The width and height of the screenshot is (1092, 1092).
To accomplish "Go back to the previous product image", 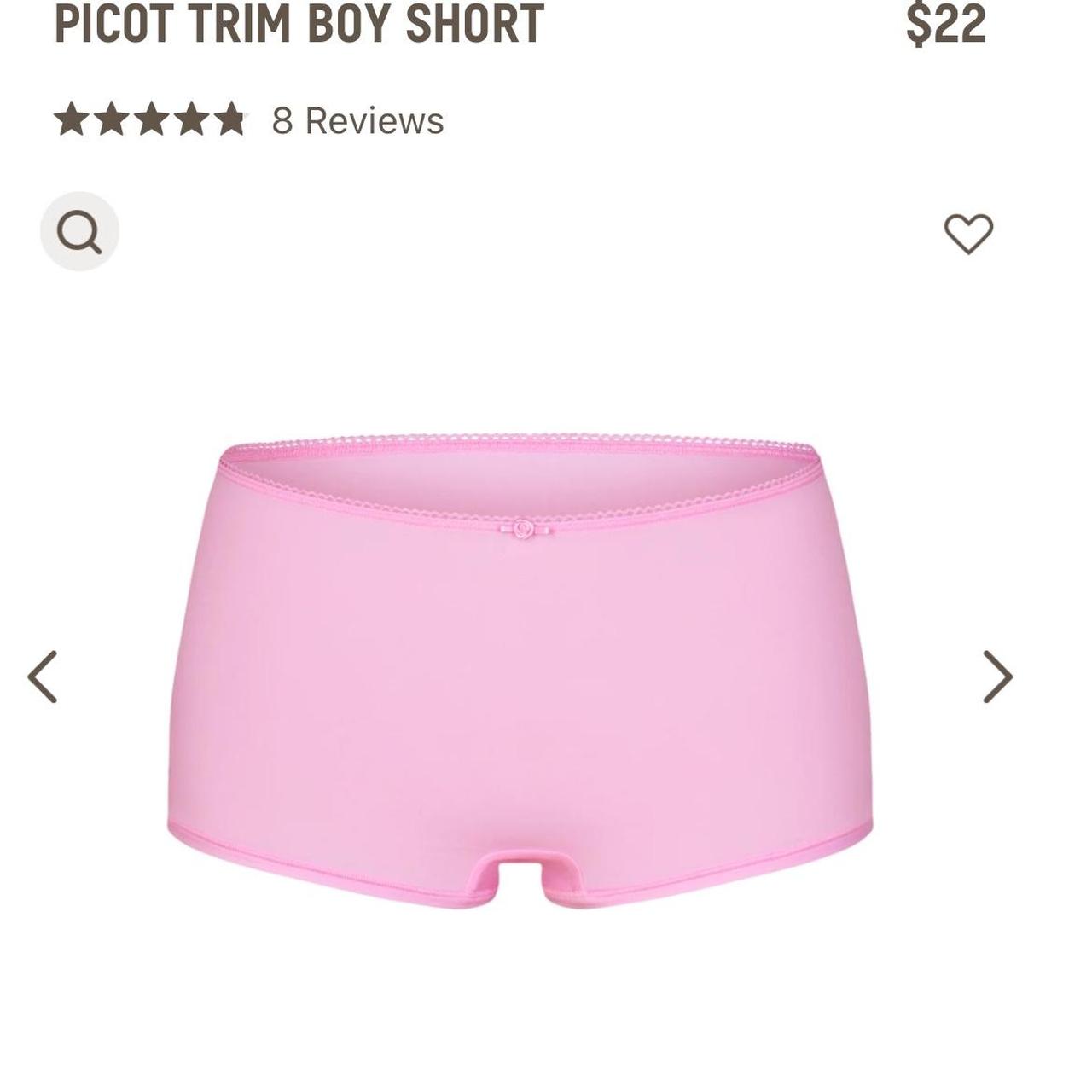I will 43,677.
